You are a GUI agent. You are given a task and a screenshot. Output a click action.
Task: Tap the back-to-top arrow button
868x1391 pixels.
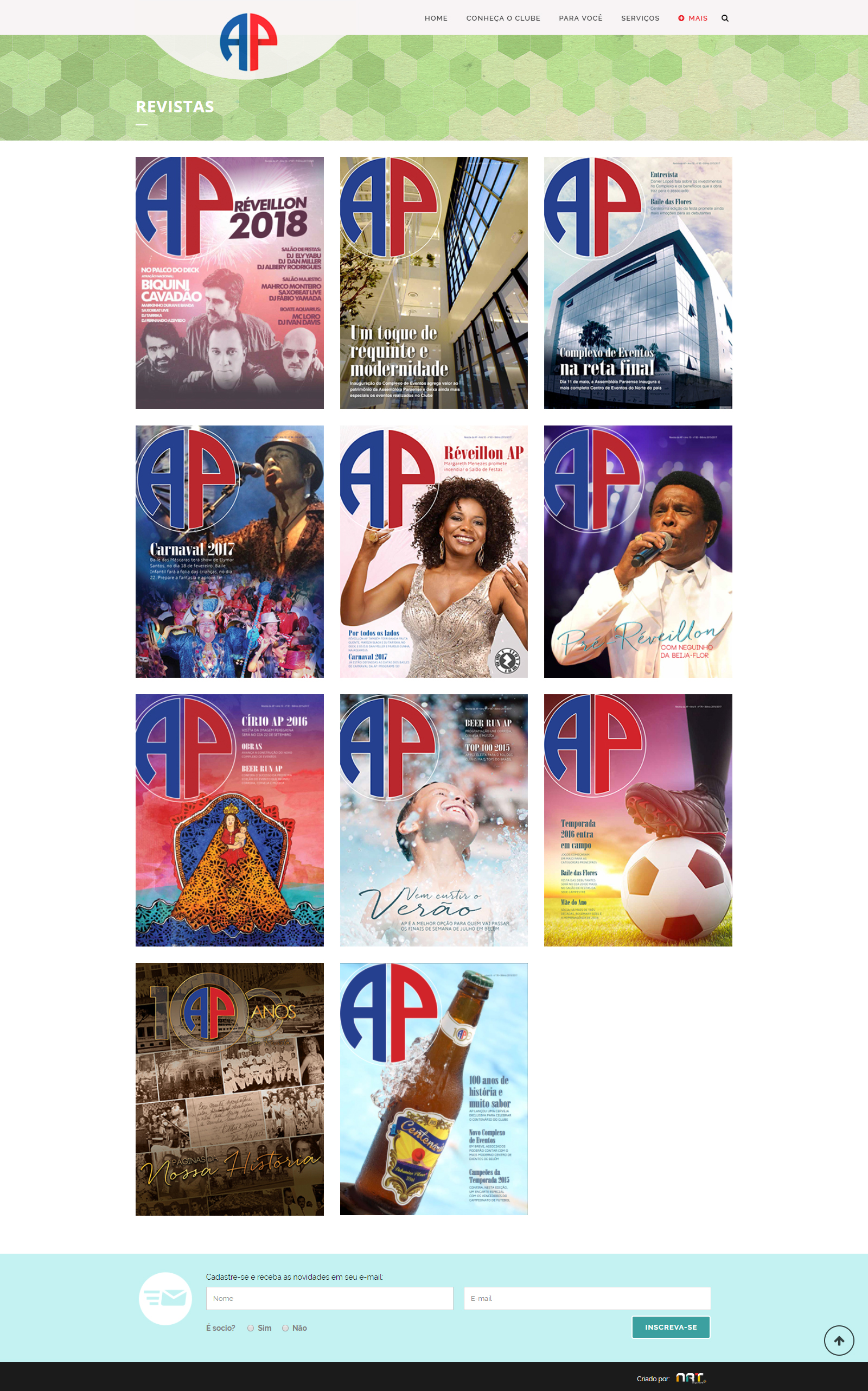pyautogui.click(x=839, y=1341)
